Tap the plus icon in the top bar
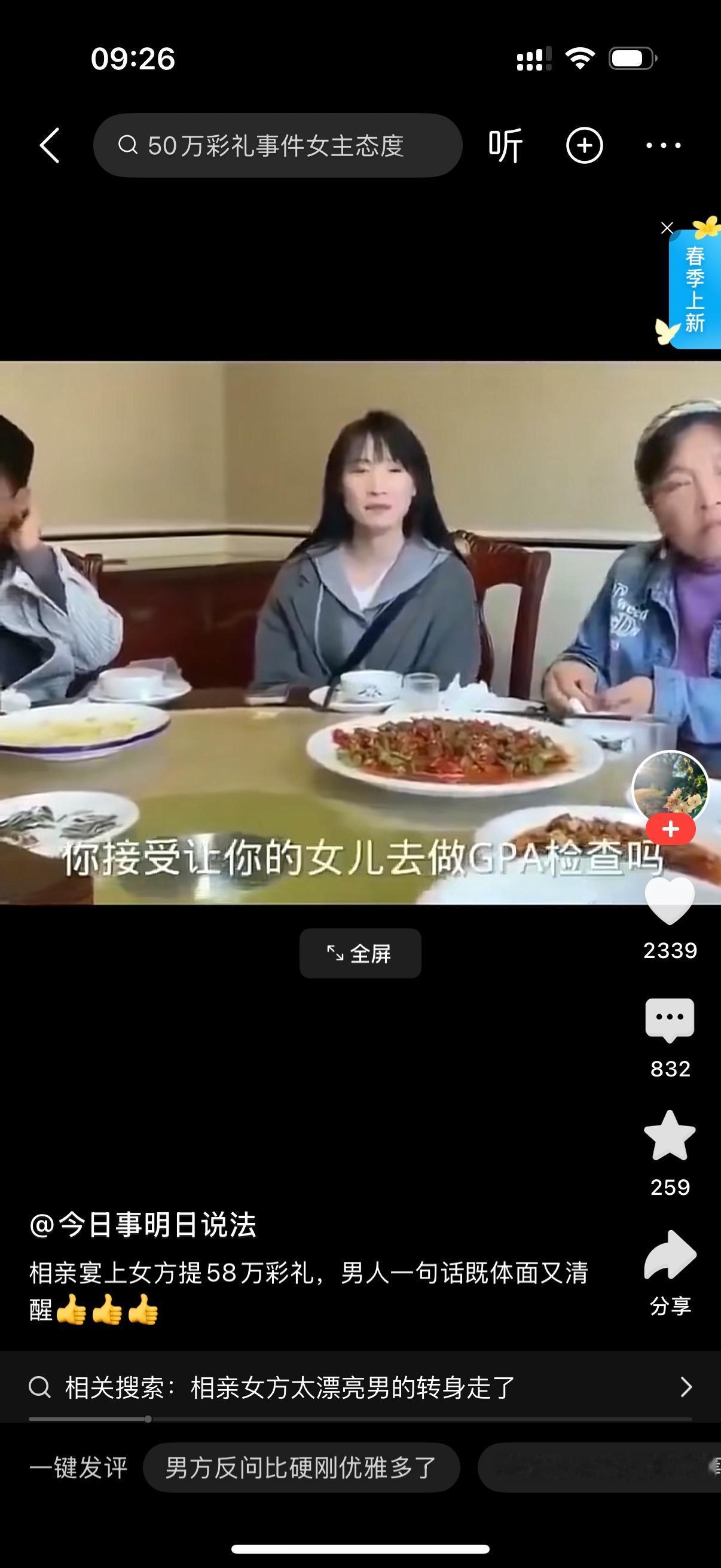This screenshot has height=1568, width=721. click(585, 144)
